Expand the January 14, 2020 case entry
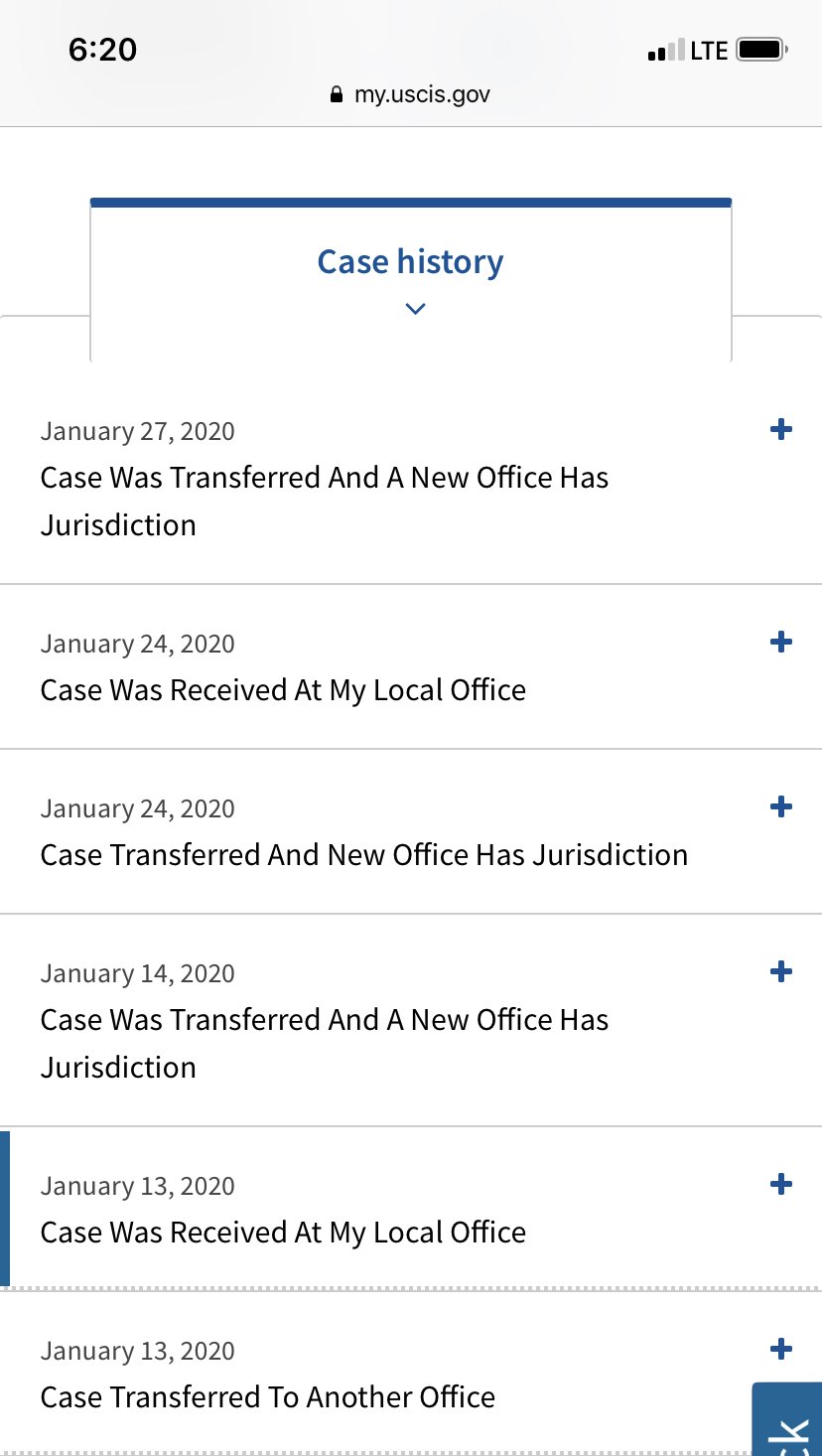The height and width of the screenshot is (1456, 822). [781, 971]
